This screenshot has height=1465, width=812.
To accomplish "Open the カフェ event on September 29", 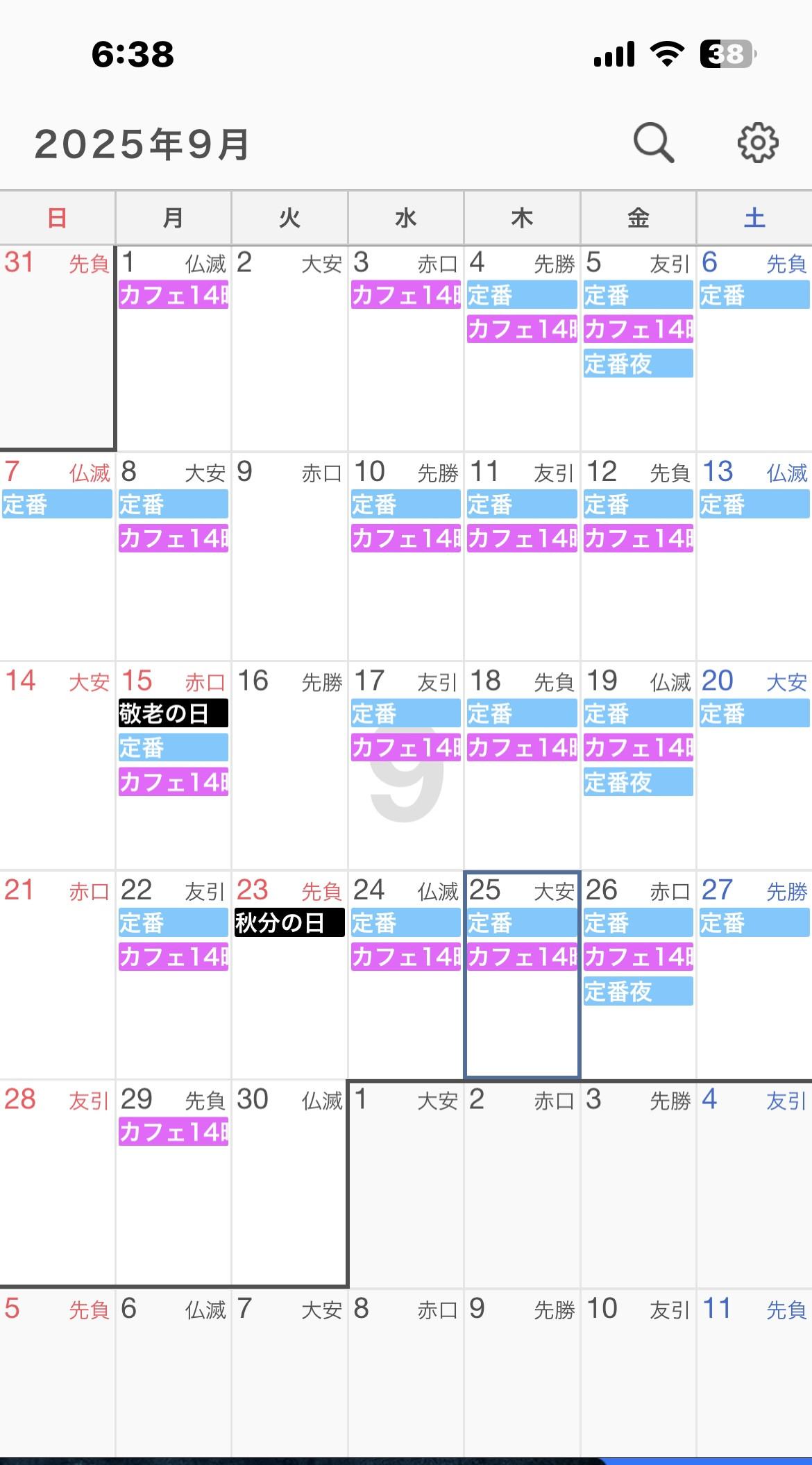I will (x=174, y=1131).
